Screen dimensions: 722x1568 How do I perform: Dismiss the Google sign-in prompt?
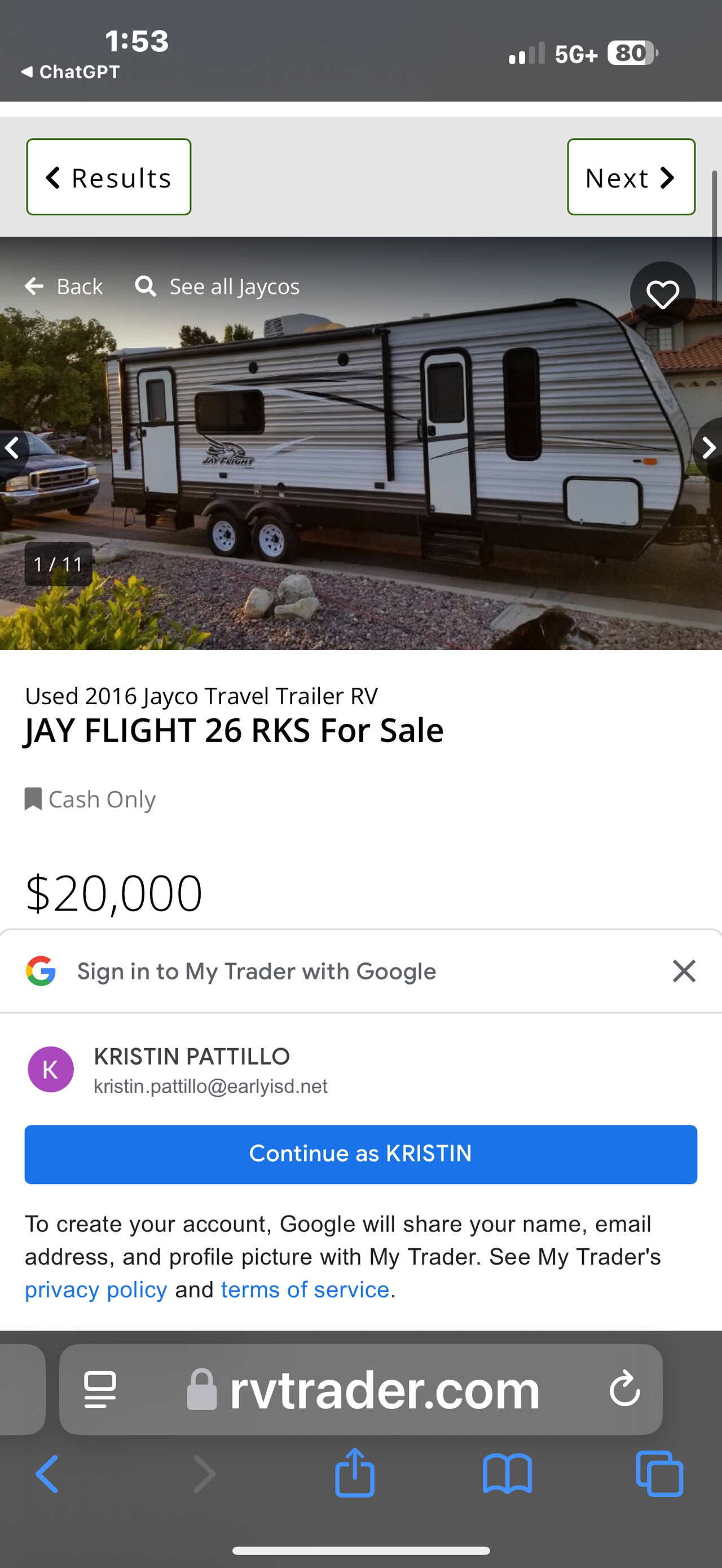point(684,971)
